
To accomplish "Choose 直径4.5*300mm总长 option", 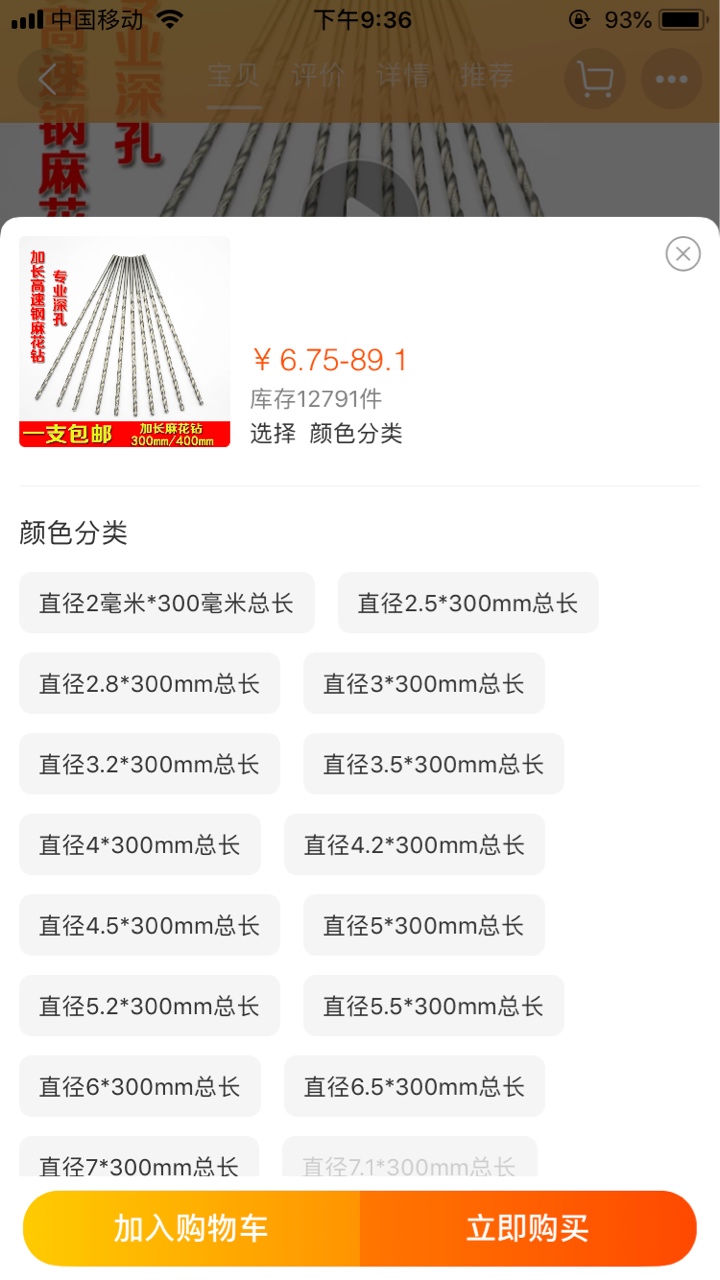I will click(x=150, y=925).
